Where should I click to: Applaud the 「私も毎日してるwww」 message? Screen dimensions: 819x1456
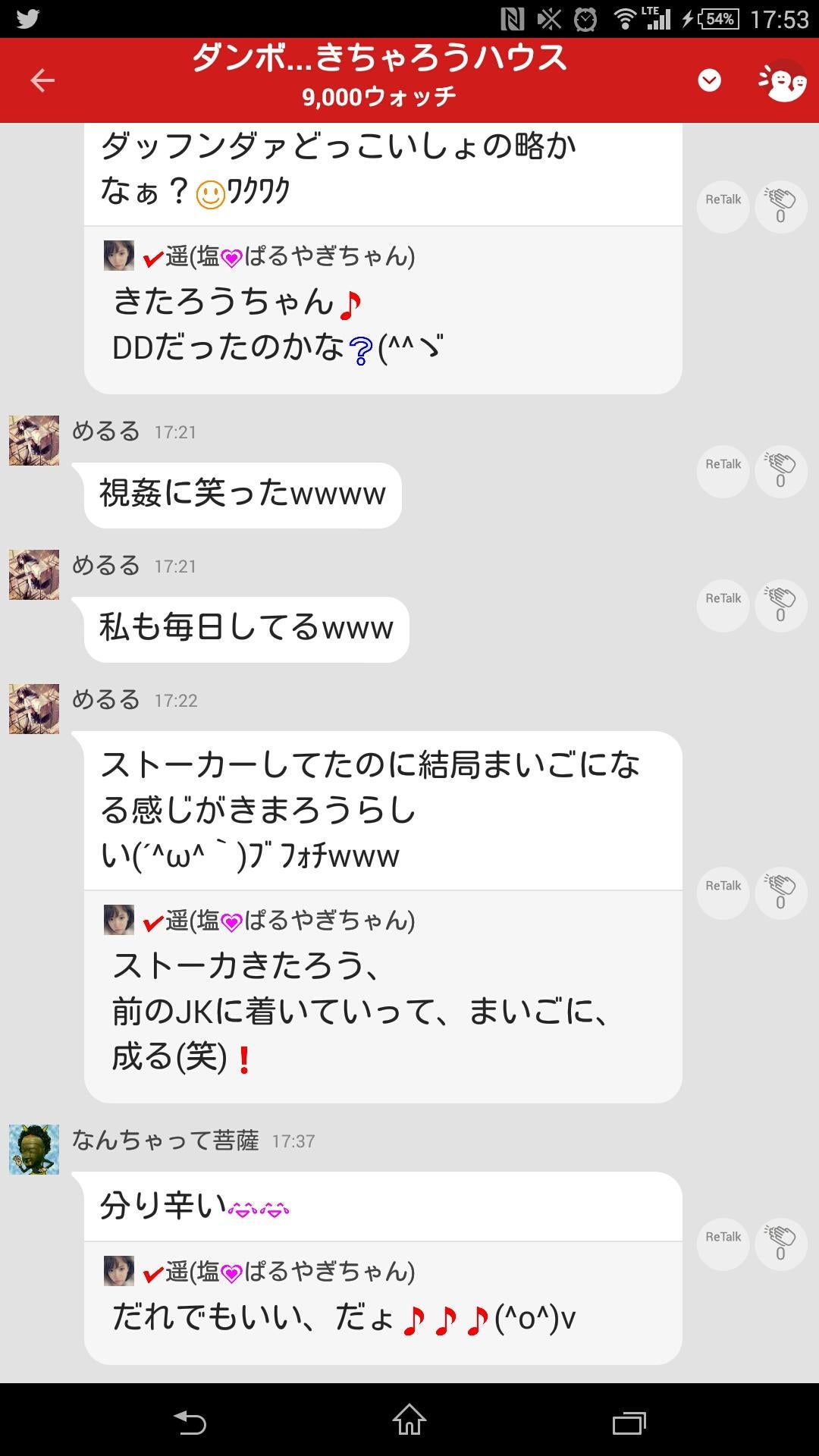point(780,604)
